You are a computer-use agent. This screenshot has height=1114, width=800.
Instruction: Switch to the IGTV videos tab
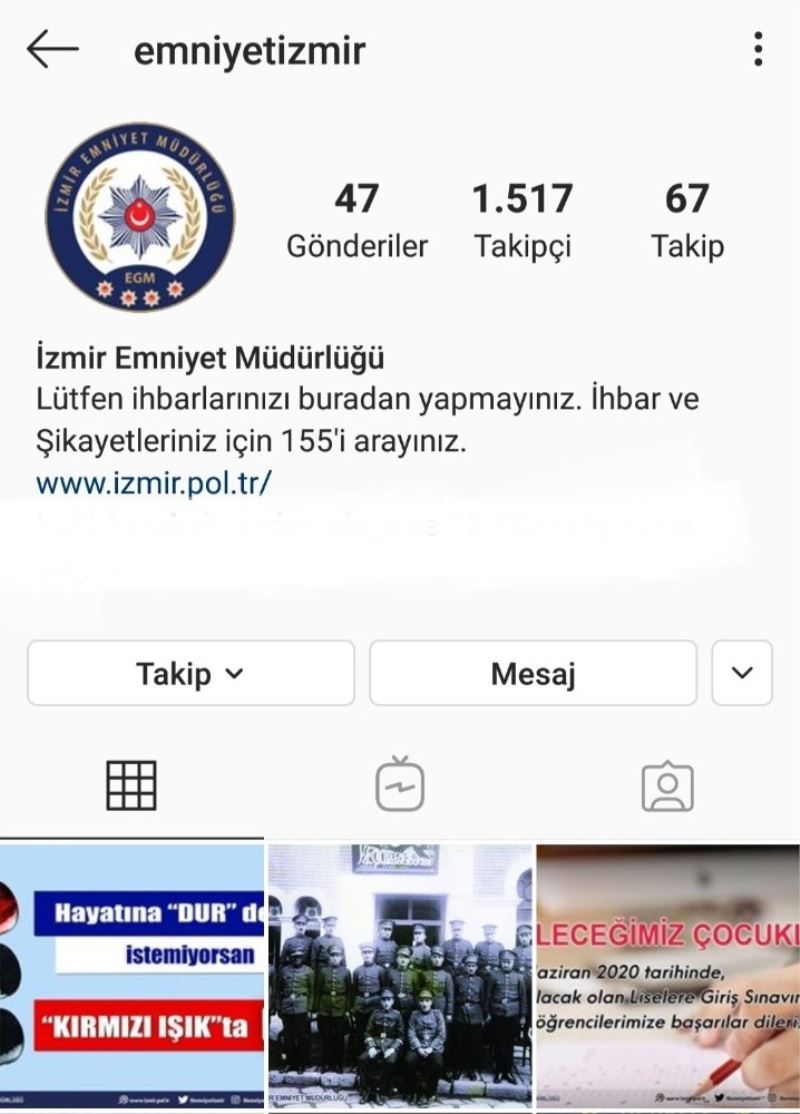400,785
